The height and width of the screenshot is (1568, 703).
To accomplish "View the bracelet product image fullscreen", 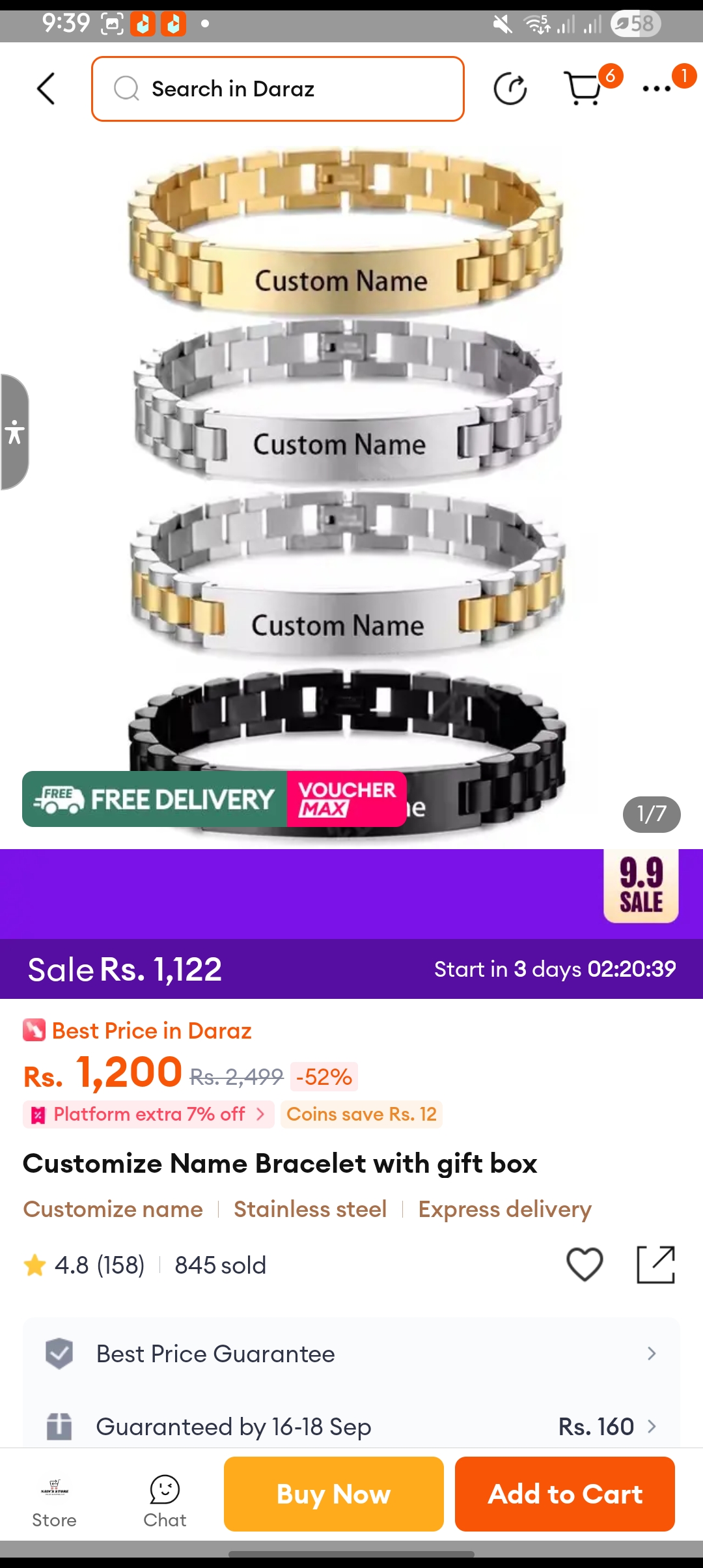I will coord(346,456).
